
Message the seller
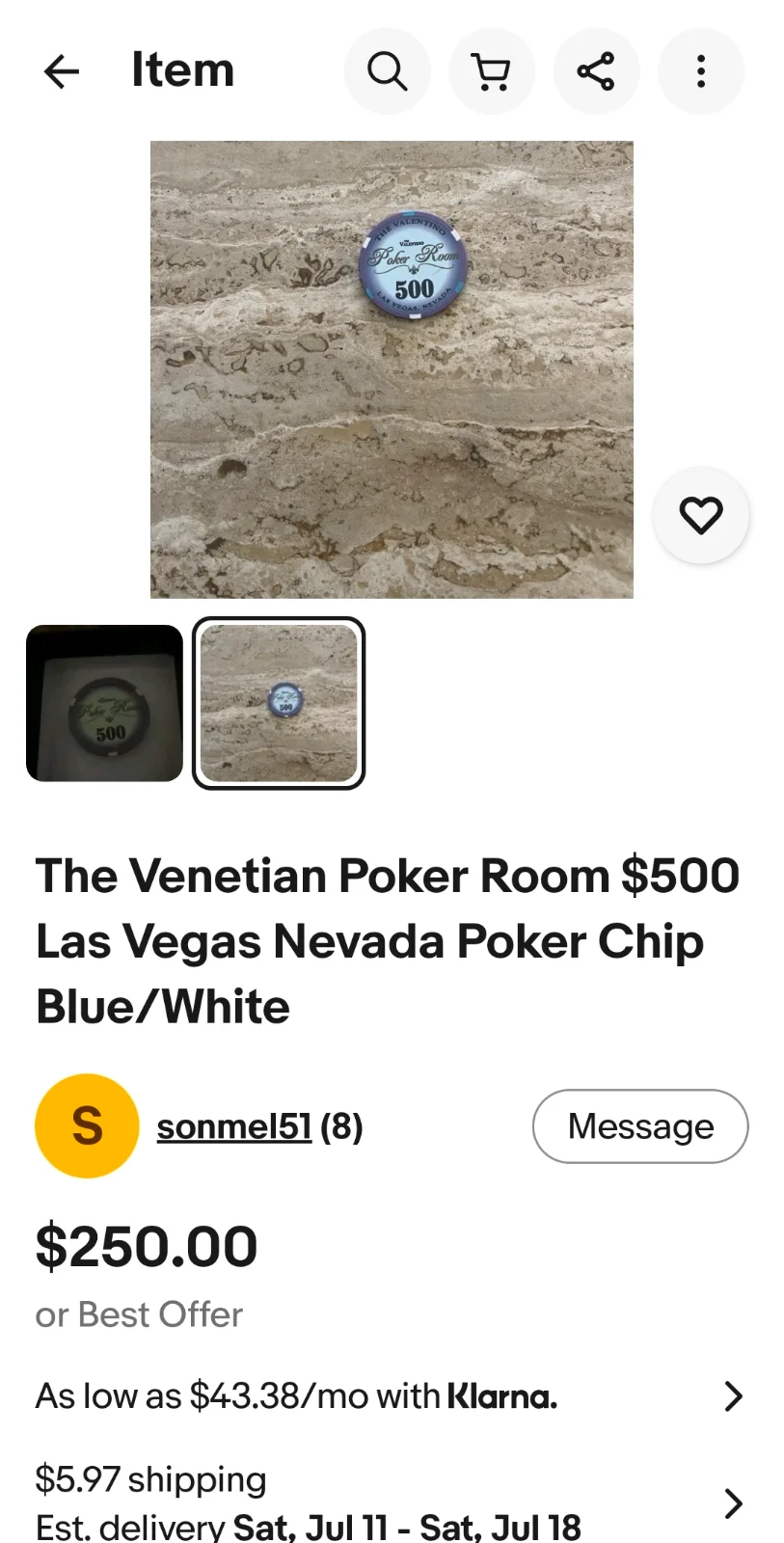pyautogui.click(x=640, y=1126)
